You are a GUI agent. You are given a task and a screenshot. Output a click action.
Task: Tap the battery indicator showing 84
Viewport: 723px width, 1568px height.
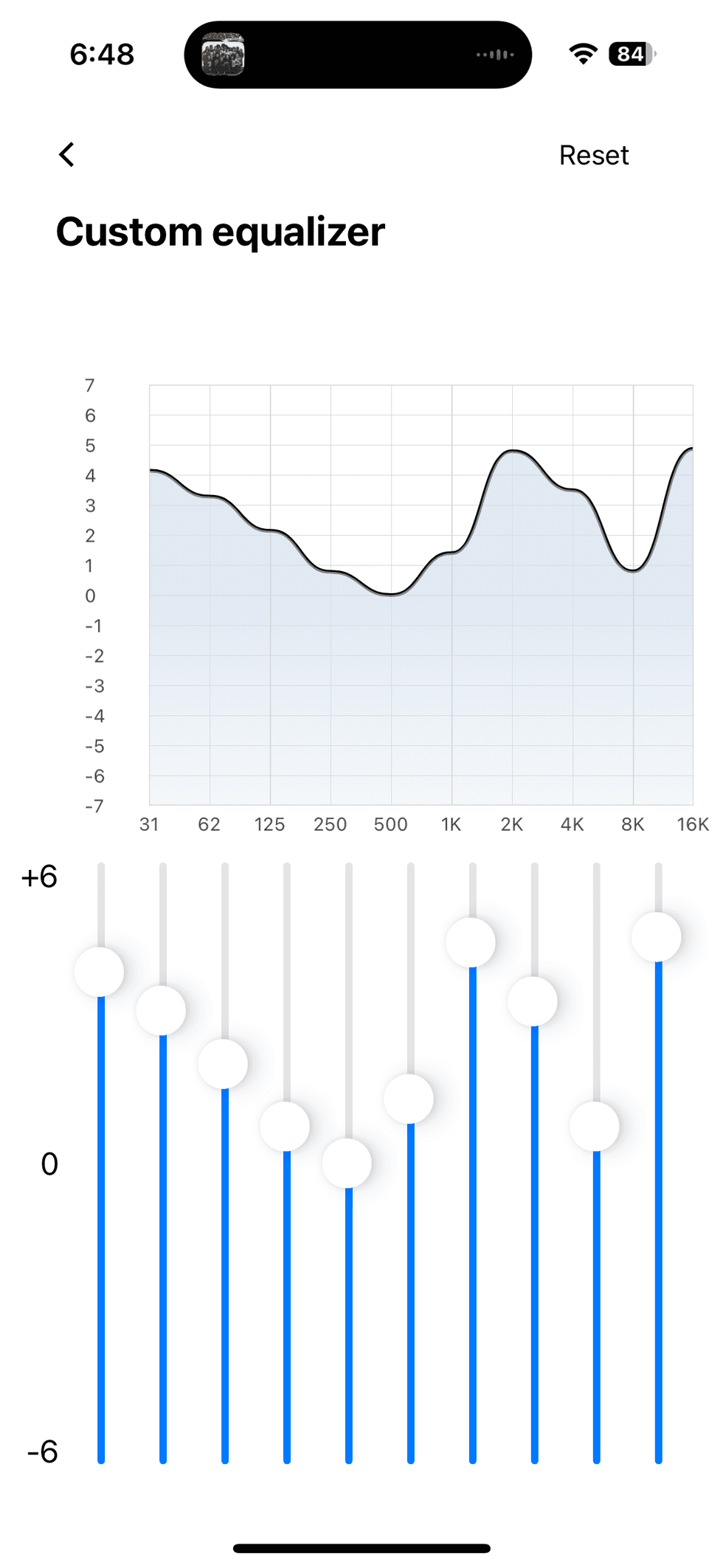click(x=629, y=54)
